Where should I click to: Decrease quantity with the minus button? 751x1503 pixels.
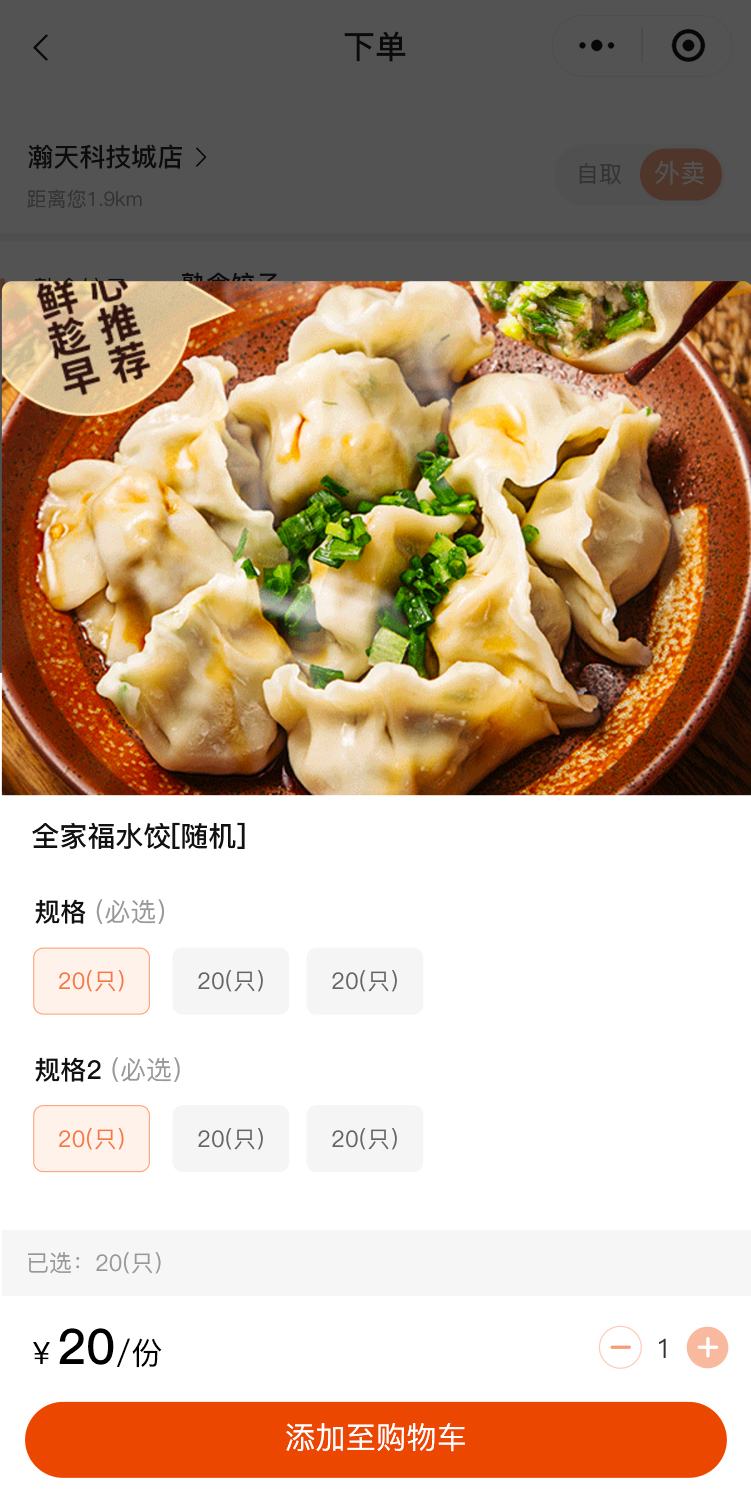(x=620, y=1348)
